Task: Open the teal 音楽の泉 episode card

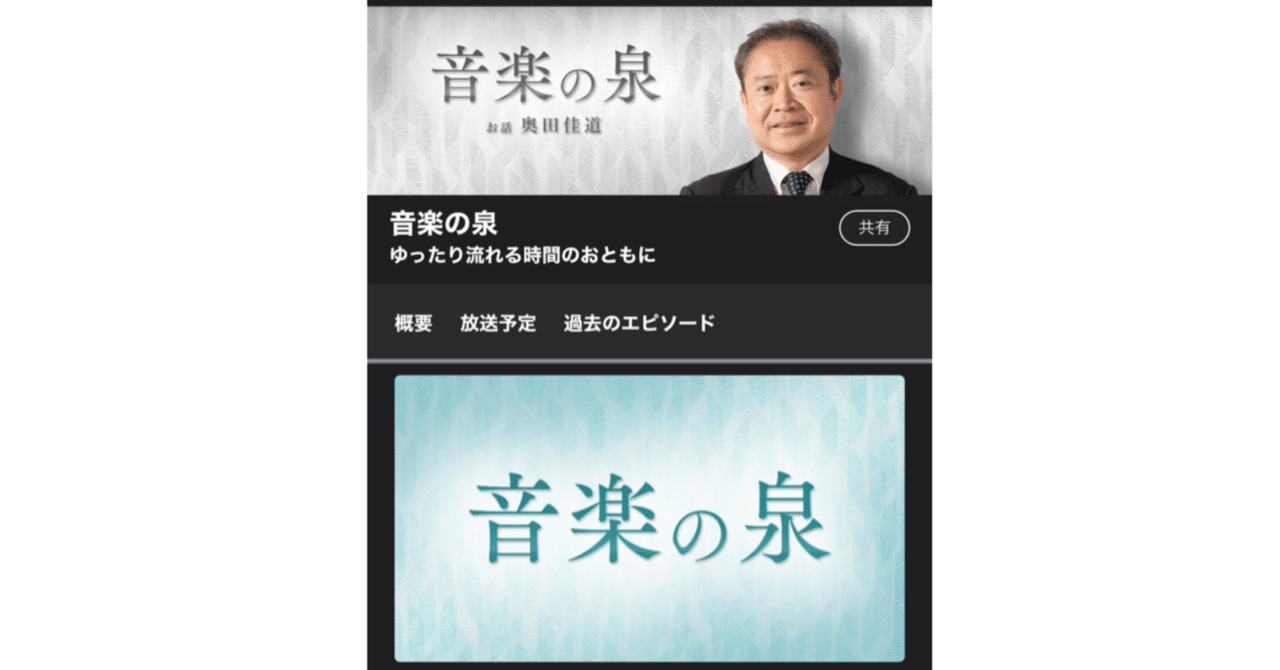Action: (649, 518)
